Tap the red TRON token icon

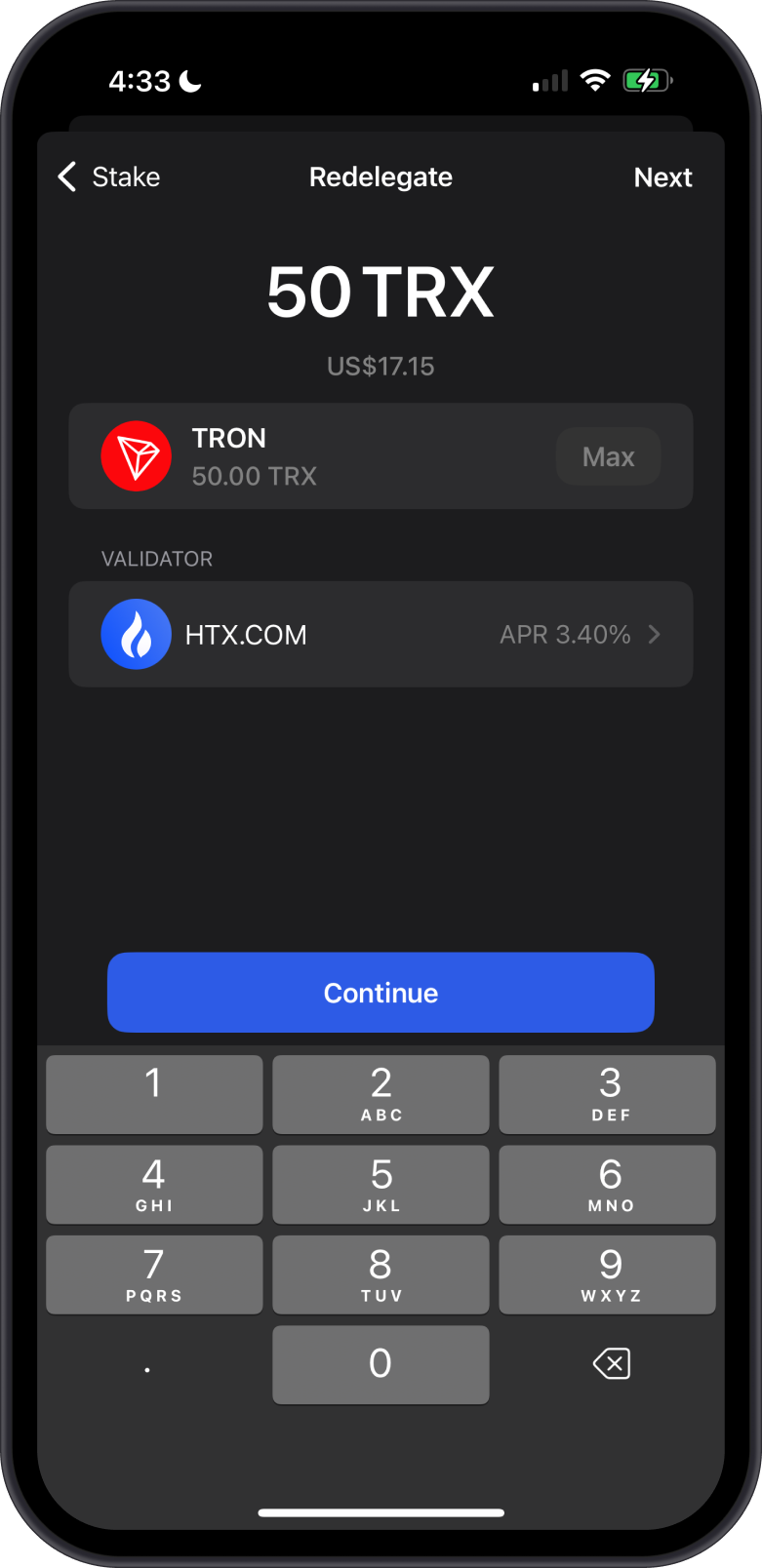coord(136,455)
